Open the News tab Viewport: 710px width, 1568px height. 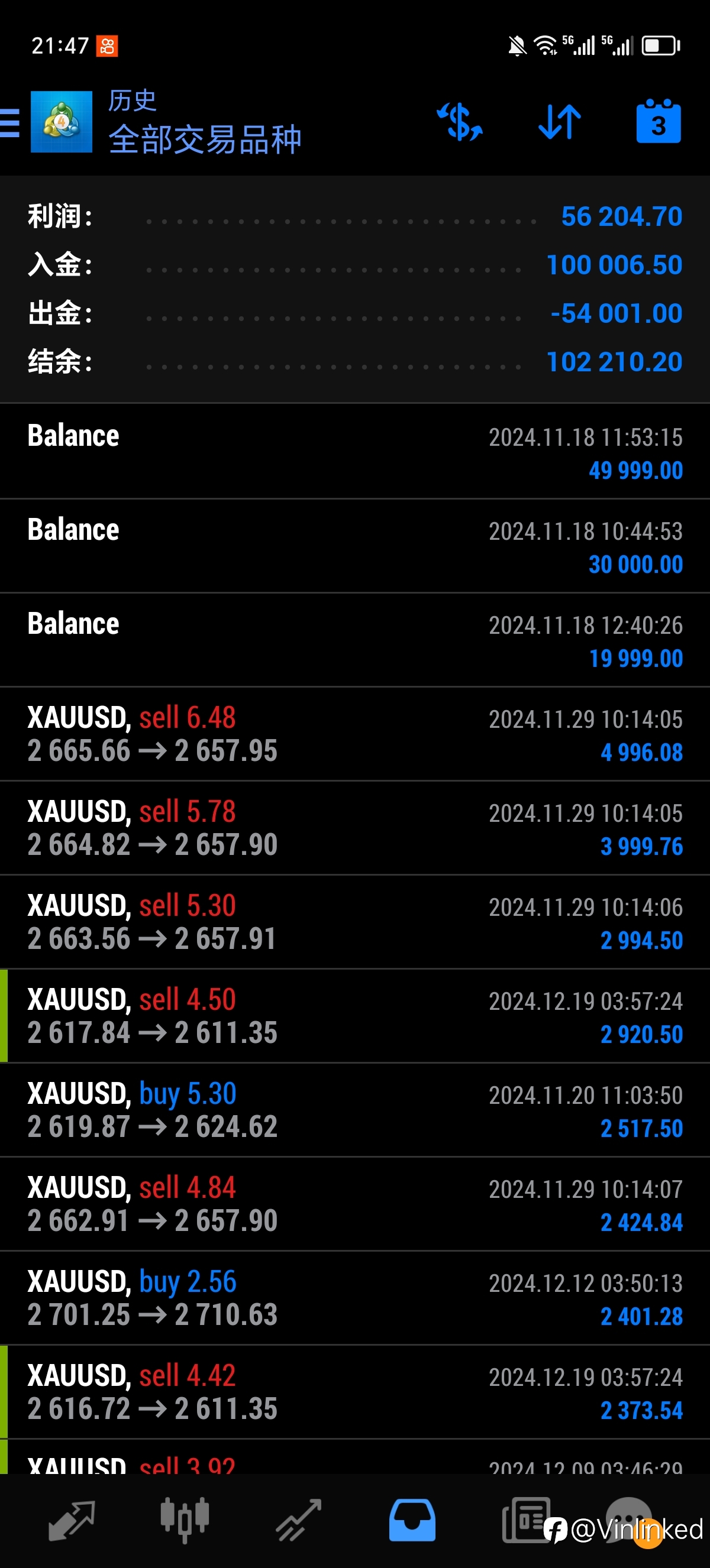click(x=526, y=1520)
